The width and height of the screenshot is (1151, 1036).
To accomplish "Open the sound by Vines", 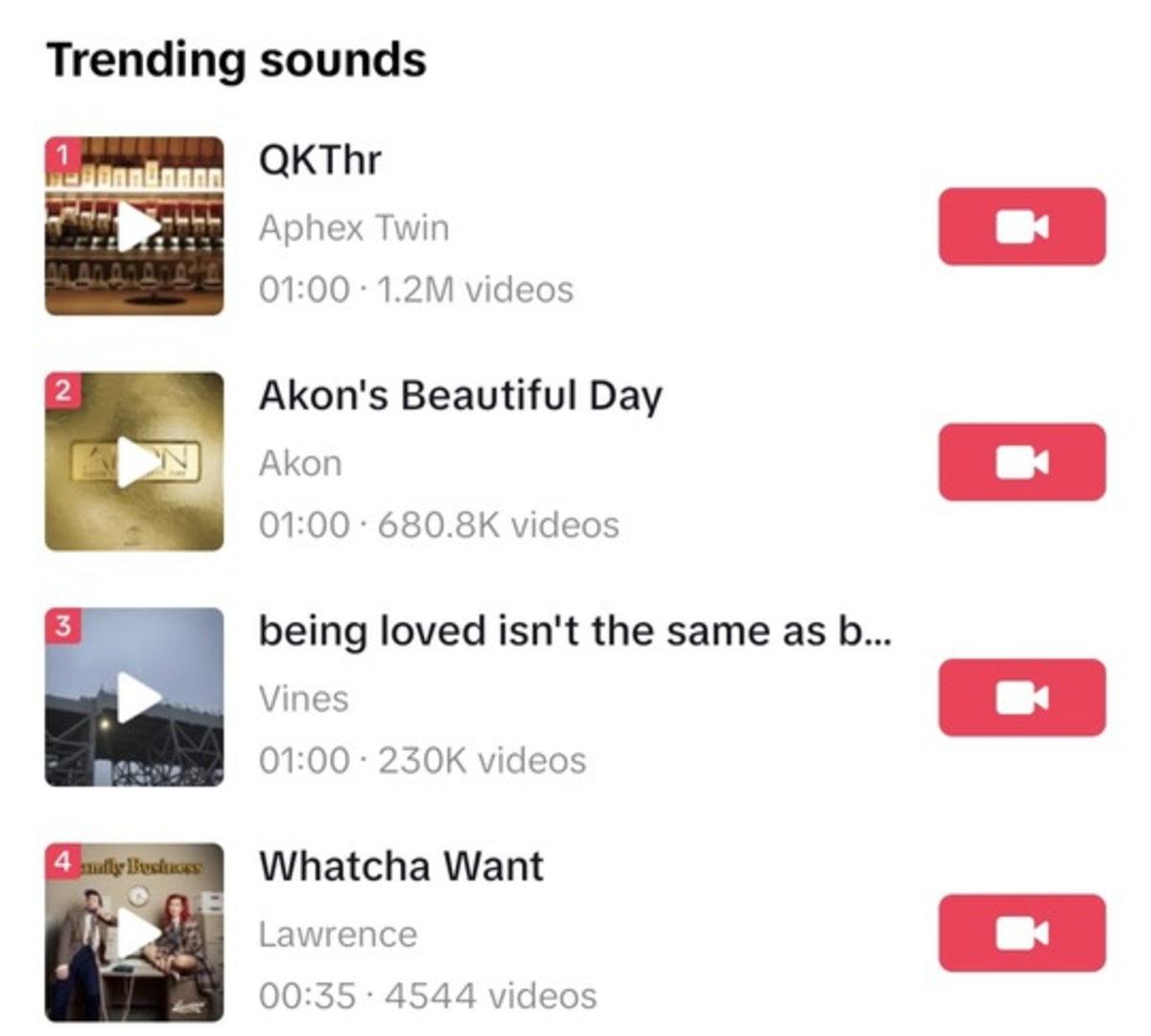I will point(574,631).
